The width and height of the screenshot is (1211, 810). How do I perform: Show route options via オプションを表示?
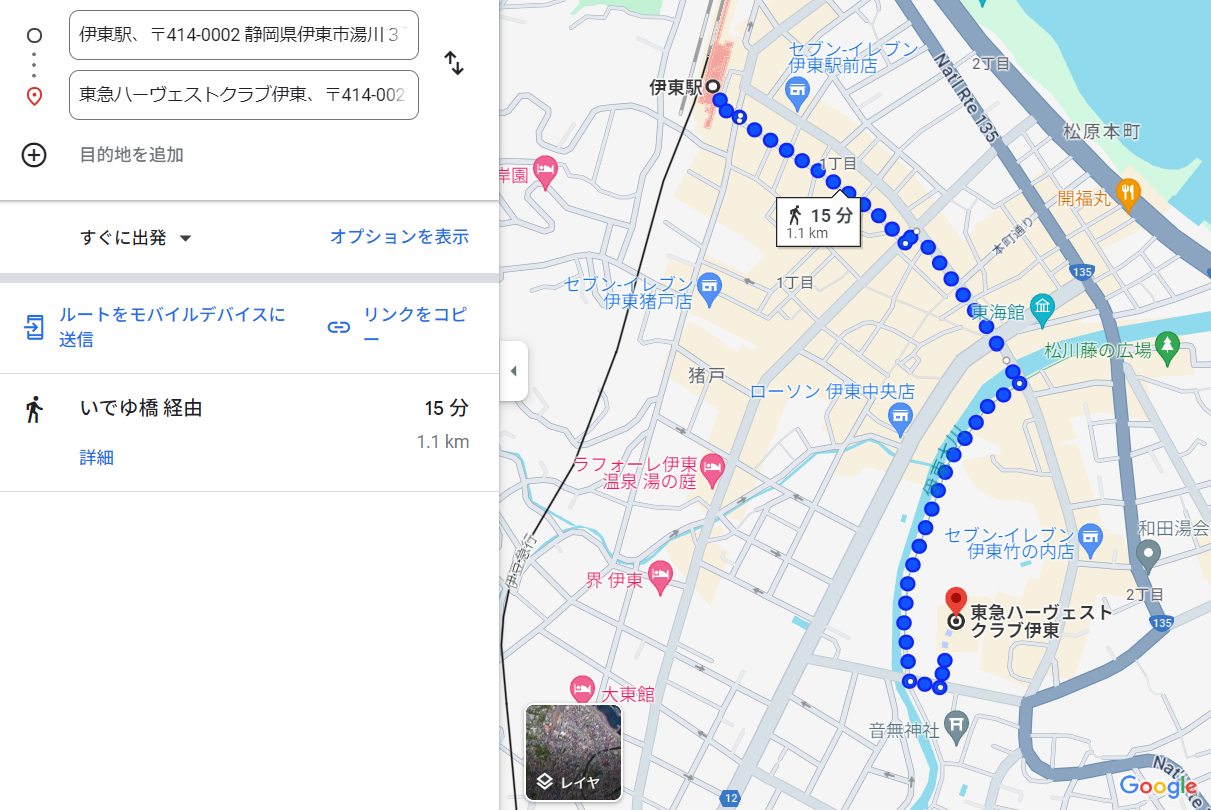coord(399,237)
